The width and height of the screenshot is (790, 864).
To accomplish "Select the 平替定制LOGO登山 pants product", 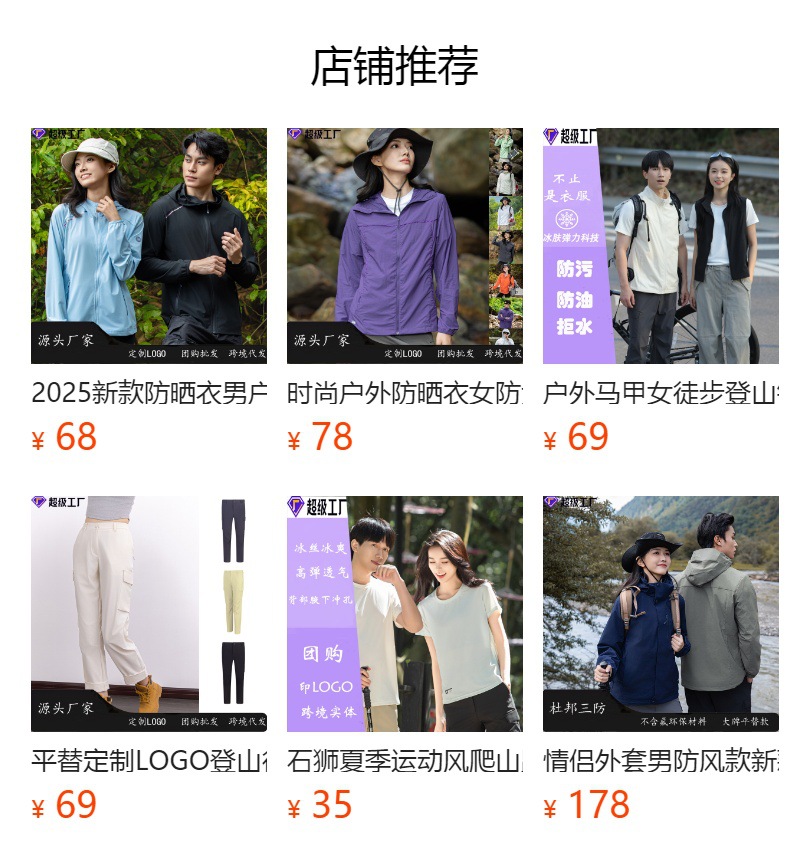I will pyautogui.click(x=149, y=614).
